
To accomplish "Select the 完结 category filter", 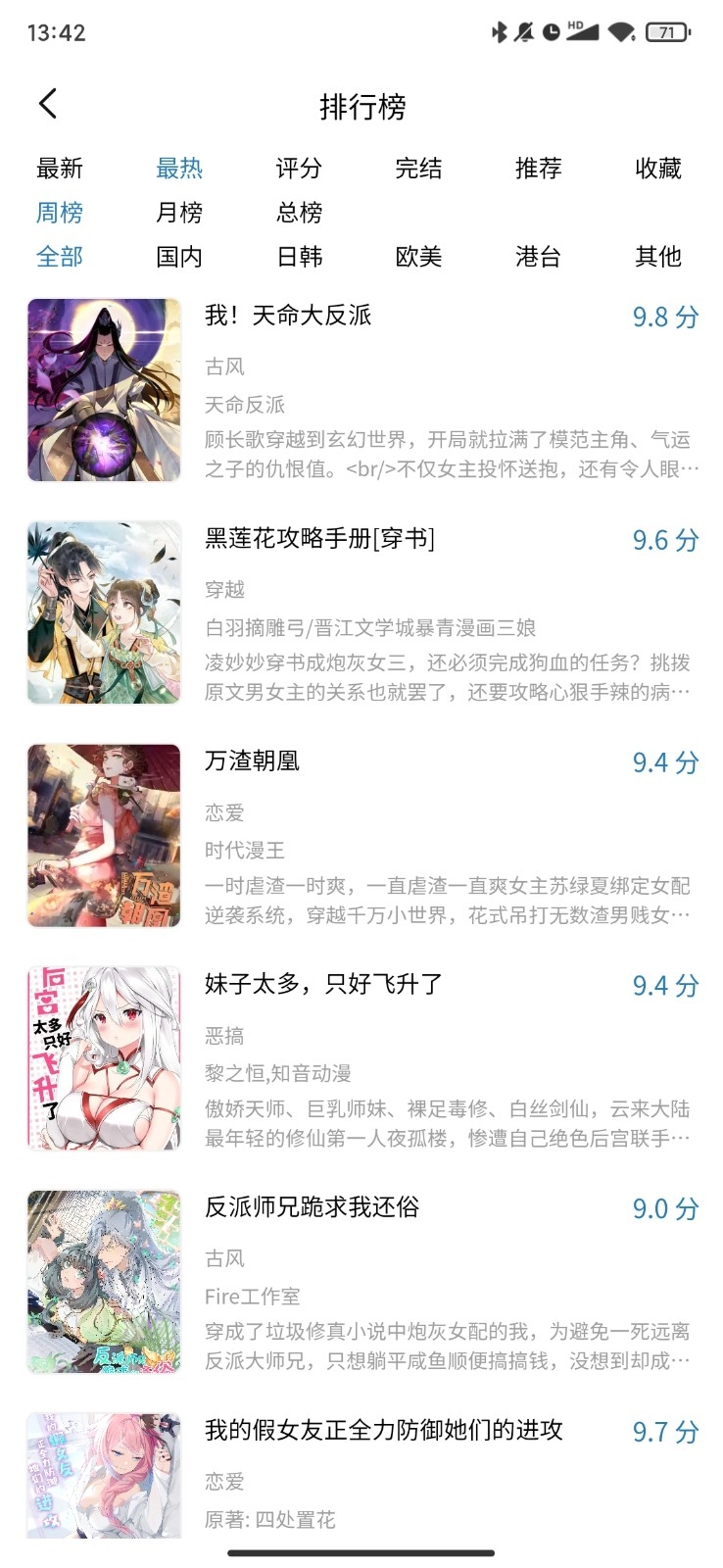I will (419, 168).
